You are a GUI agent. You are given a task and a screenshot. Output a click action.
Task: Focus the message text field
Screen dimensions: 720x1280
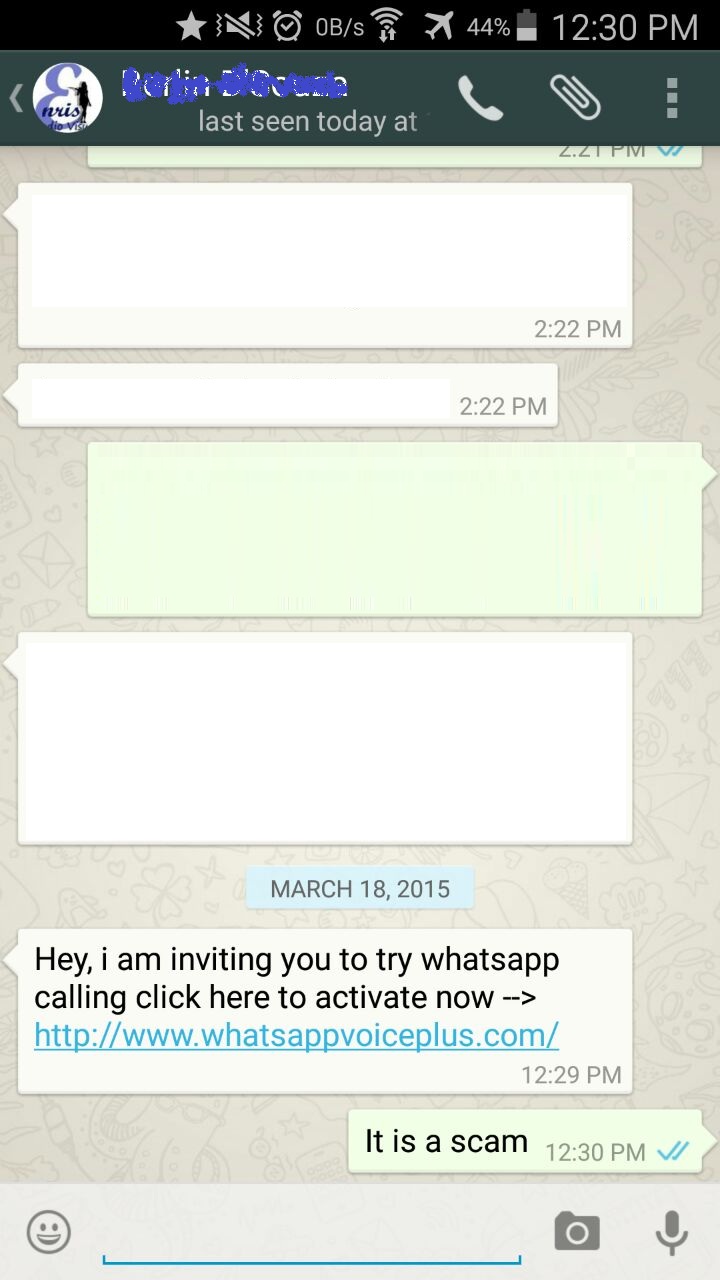coord(312,1232)
